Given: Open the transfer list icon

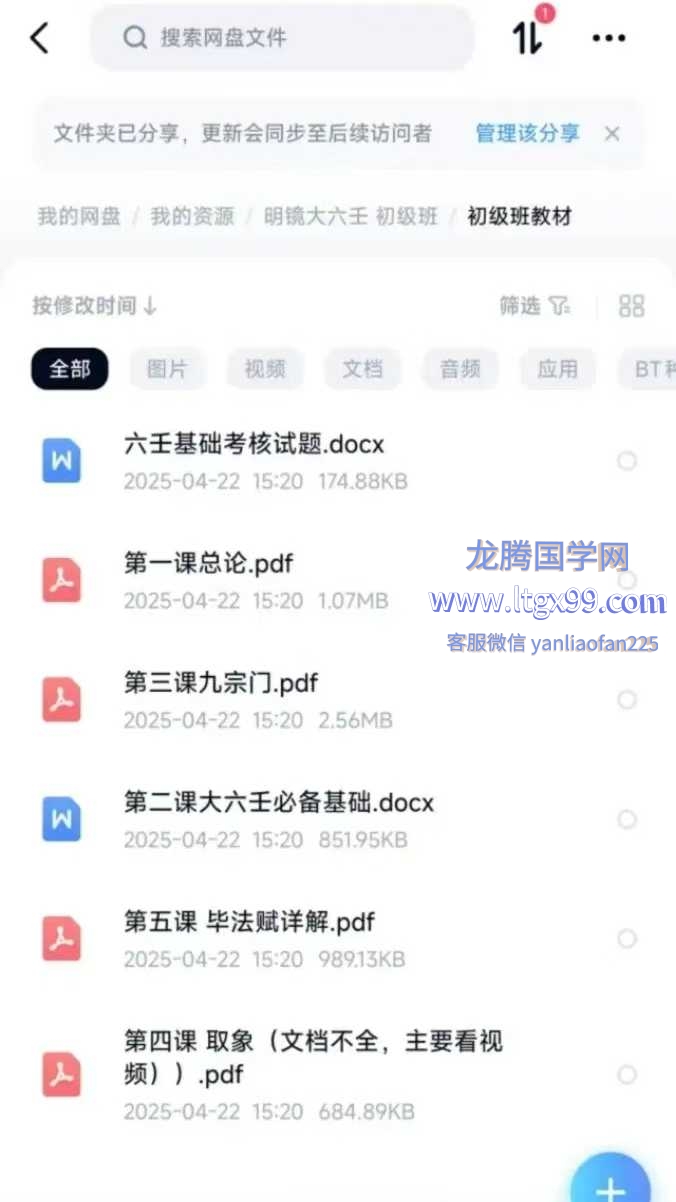Looking at the screenshot, I should pos(527,38).
